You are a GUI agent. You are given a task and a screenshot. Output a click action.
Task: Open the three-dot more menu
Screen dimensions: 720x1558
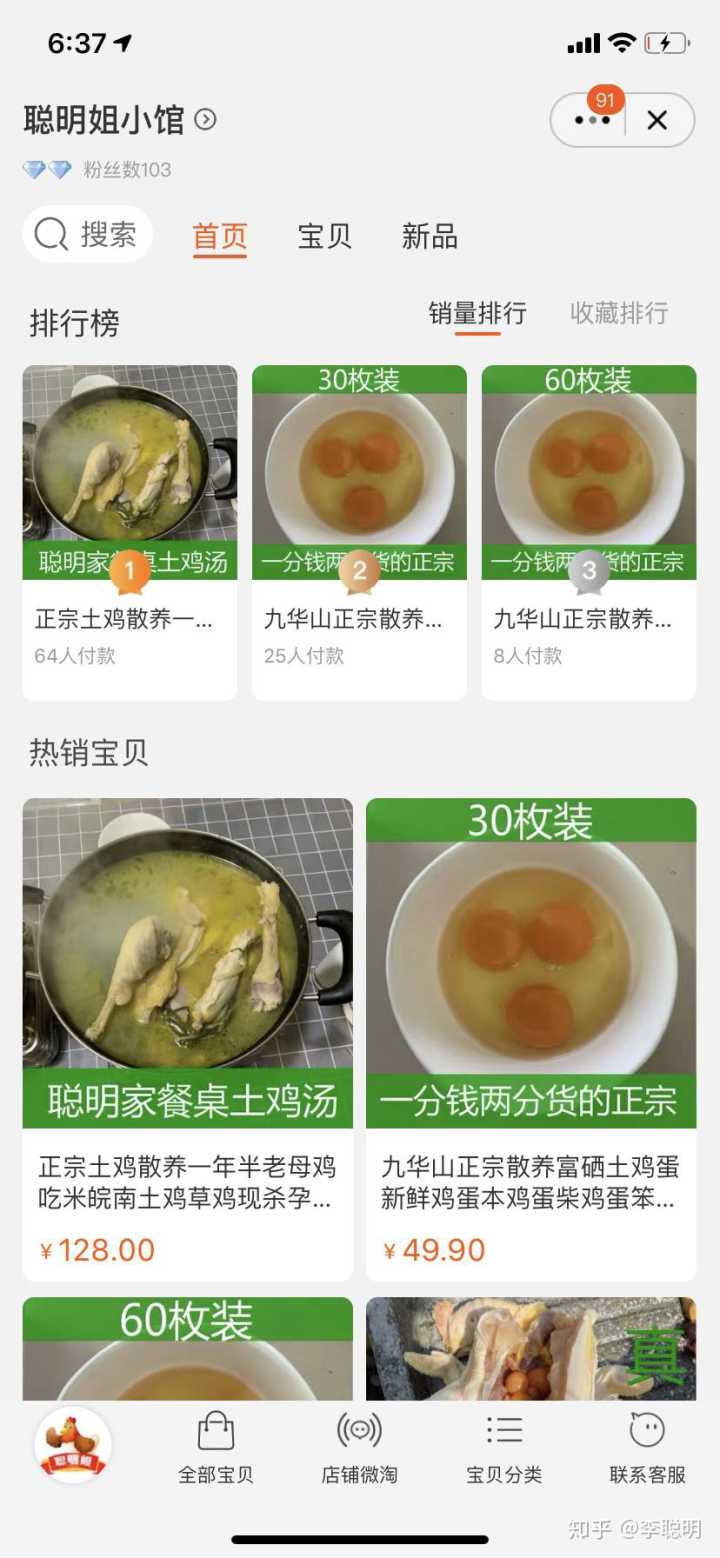pos(591,121)
